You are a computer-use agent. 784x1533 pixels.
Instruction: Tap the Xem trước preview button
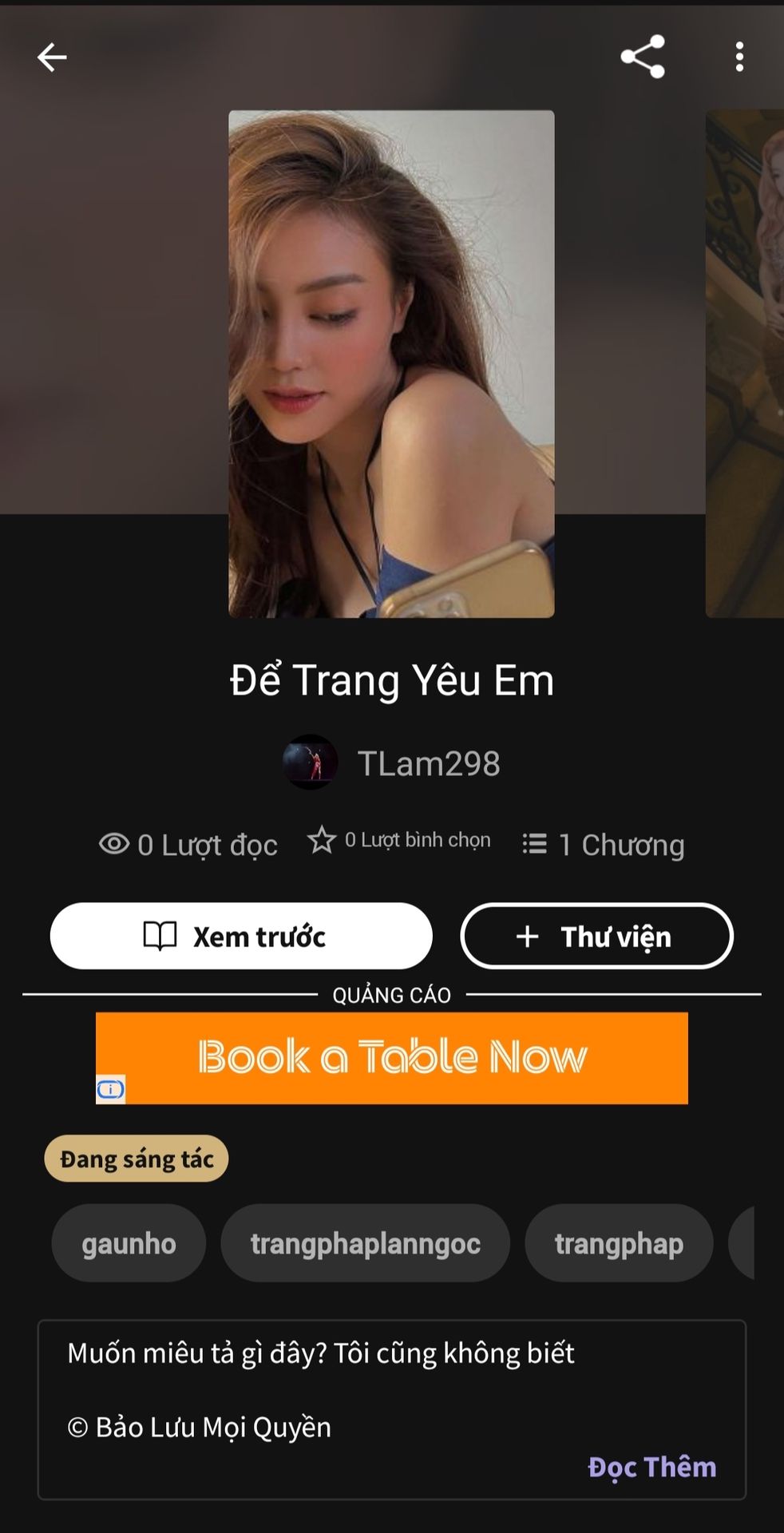[241, 936]
